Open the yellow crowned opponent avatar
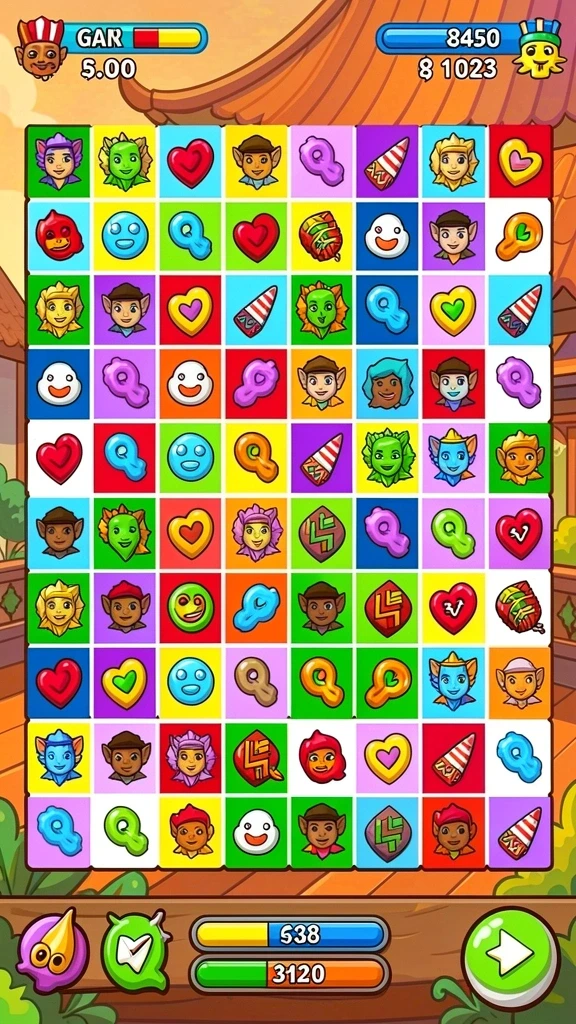The image size is (576, 1024). pyautogui.click(x=539, y=49)
